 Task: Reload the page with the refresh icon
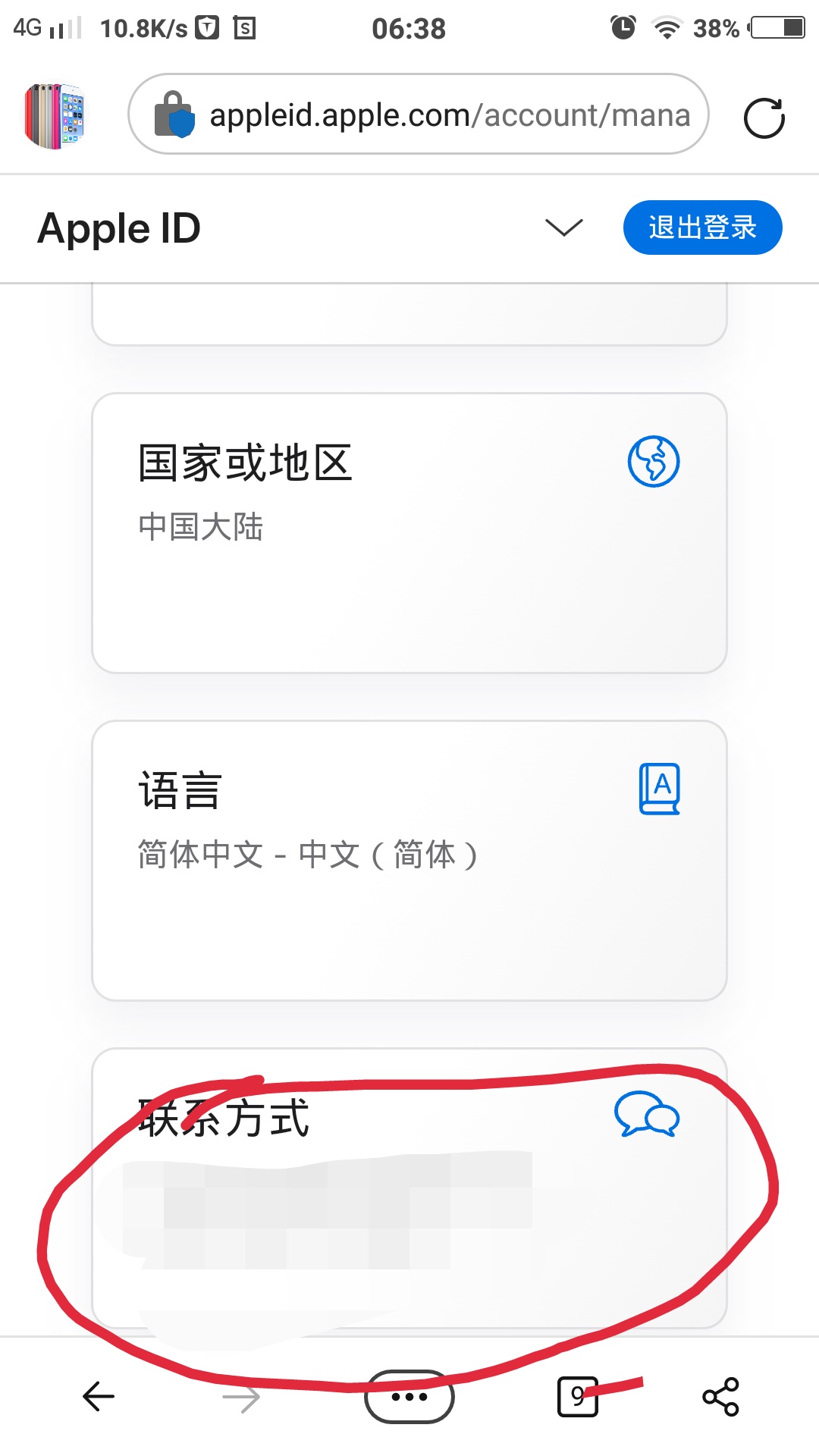(764, 118)
